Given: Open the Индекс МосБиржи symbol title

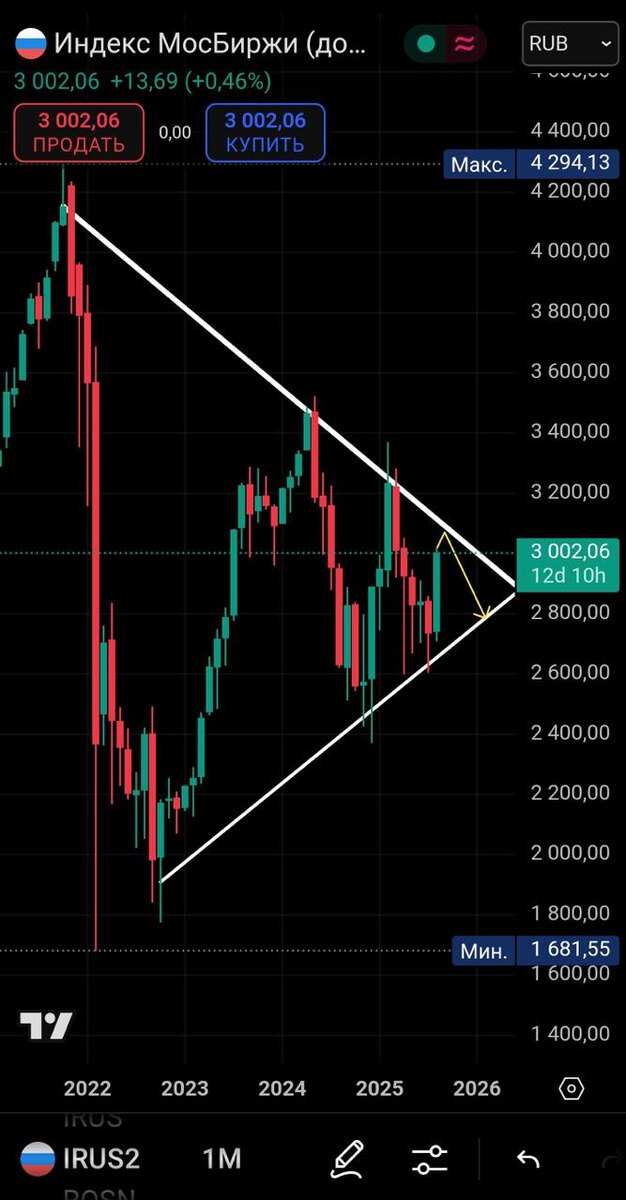Looking at the screenshot, I should [x=192, y=43].
